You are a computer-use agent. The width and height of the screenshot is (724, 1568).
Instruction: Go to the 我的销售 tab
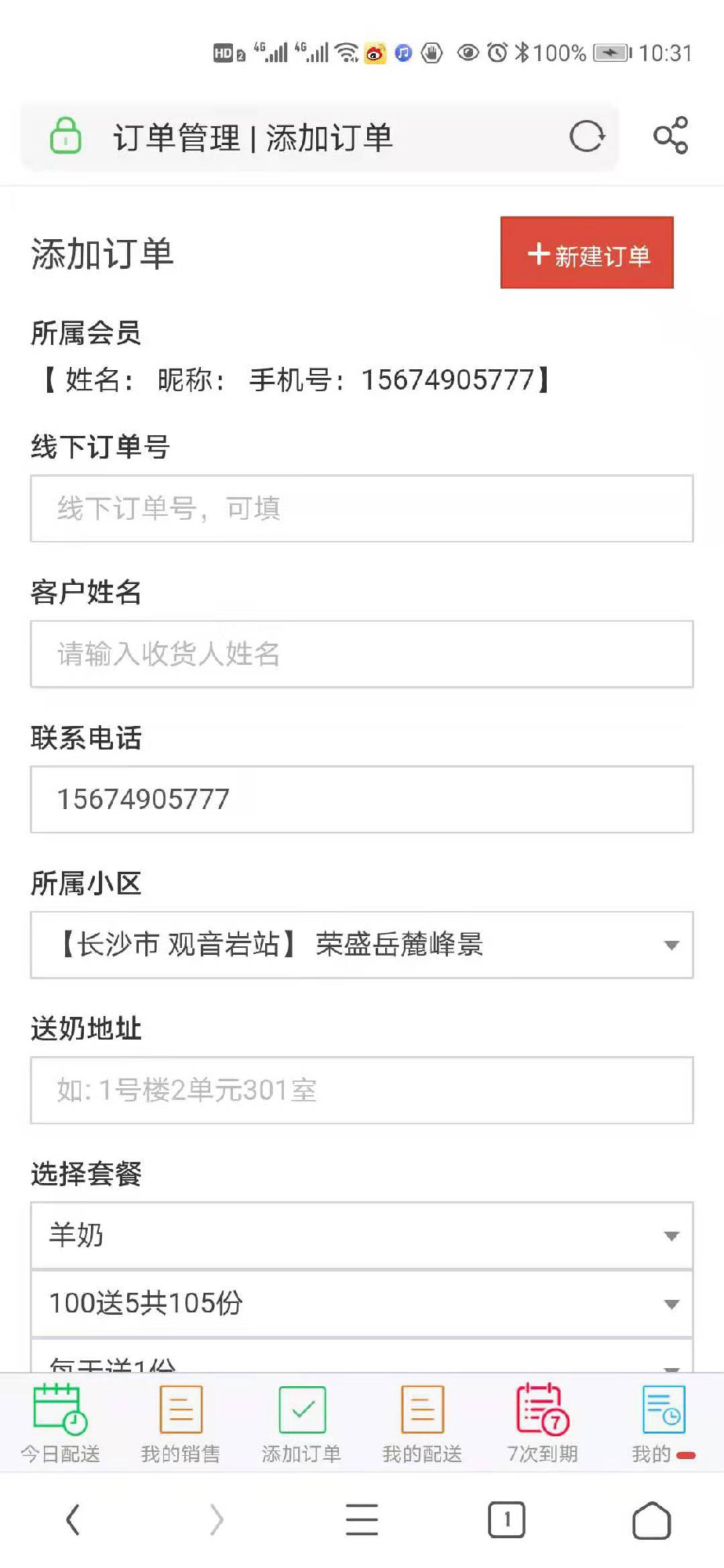(180, 1424)
